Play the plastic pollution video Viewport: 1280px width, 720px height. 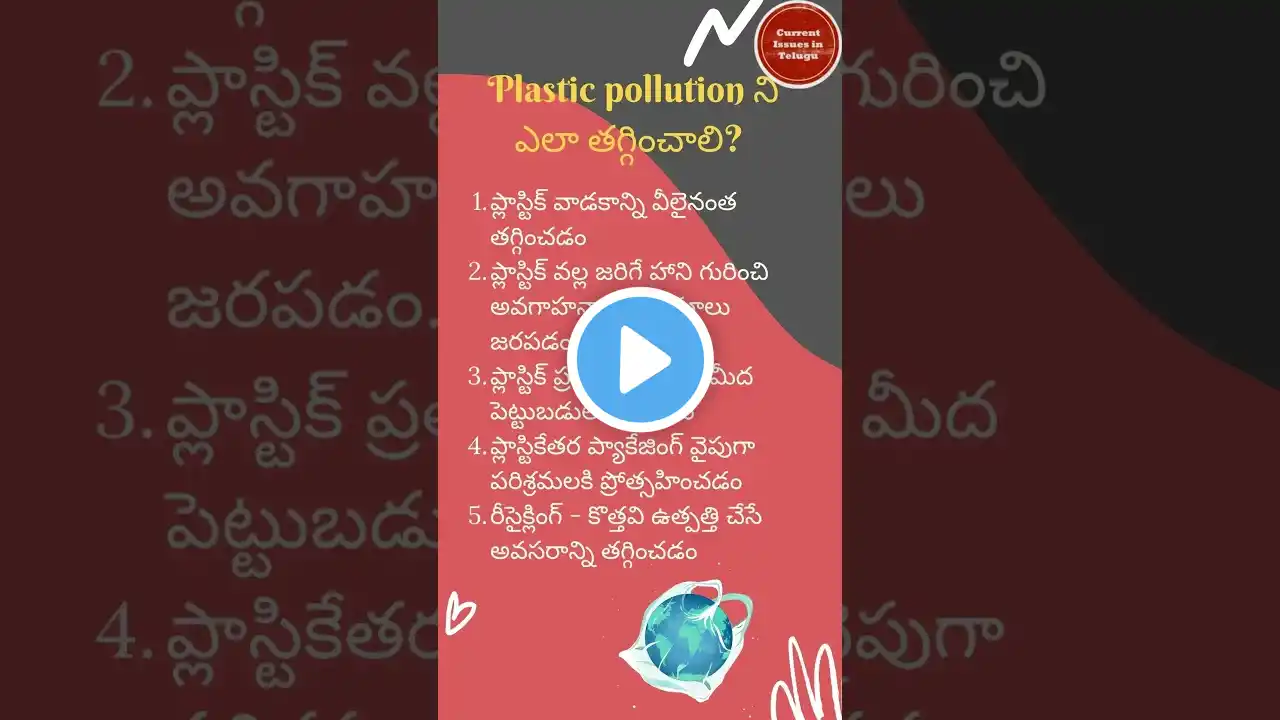click(640, 360)
